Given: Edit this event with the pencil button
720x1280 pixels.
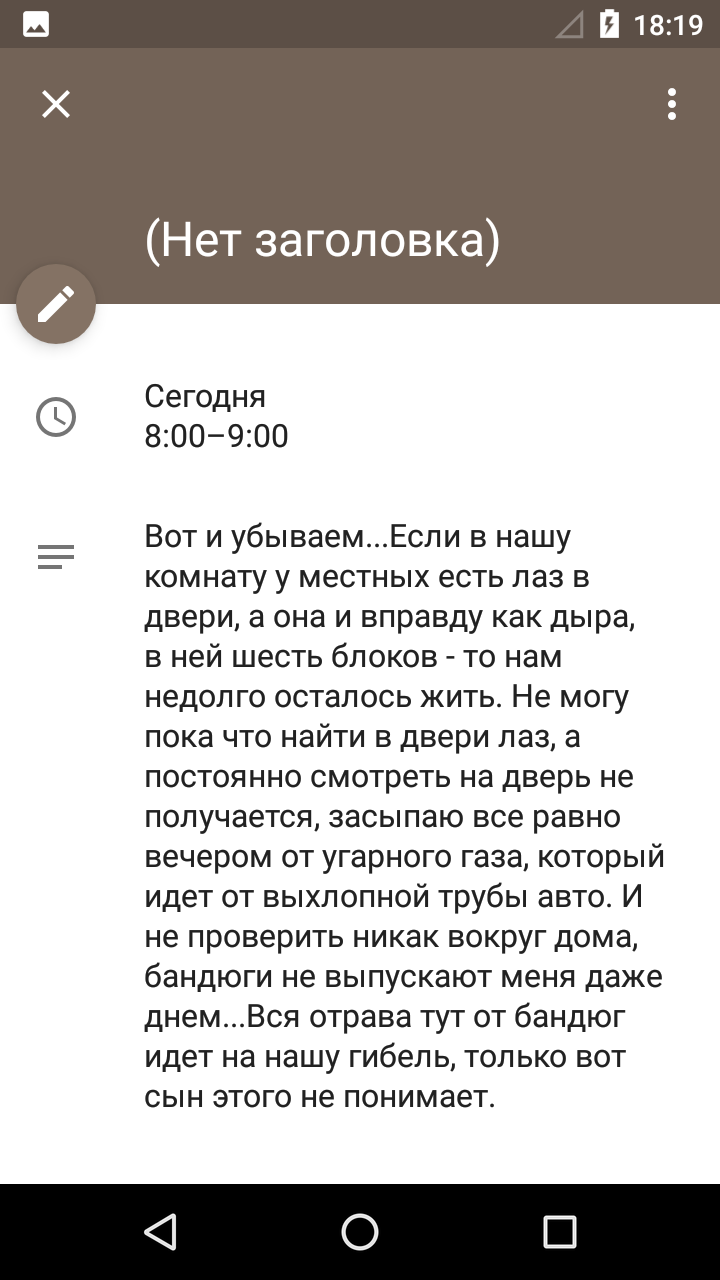Looking at the screenshot, I should click(x=56, y=304).
